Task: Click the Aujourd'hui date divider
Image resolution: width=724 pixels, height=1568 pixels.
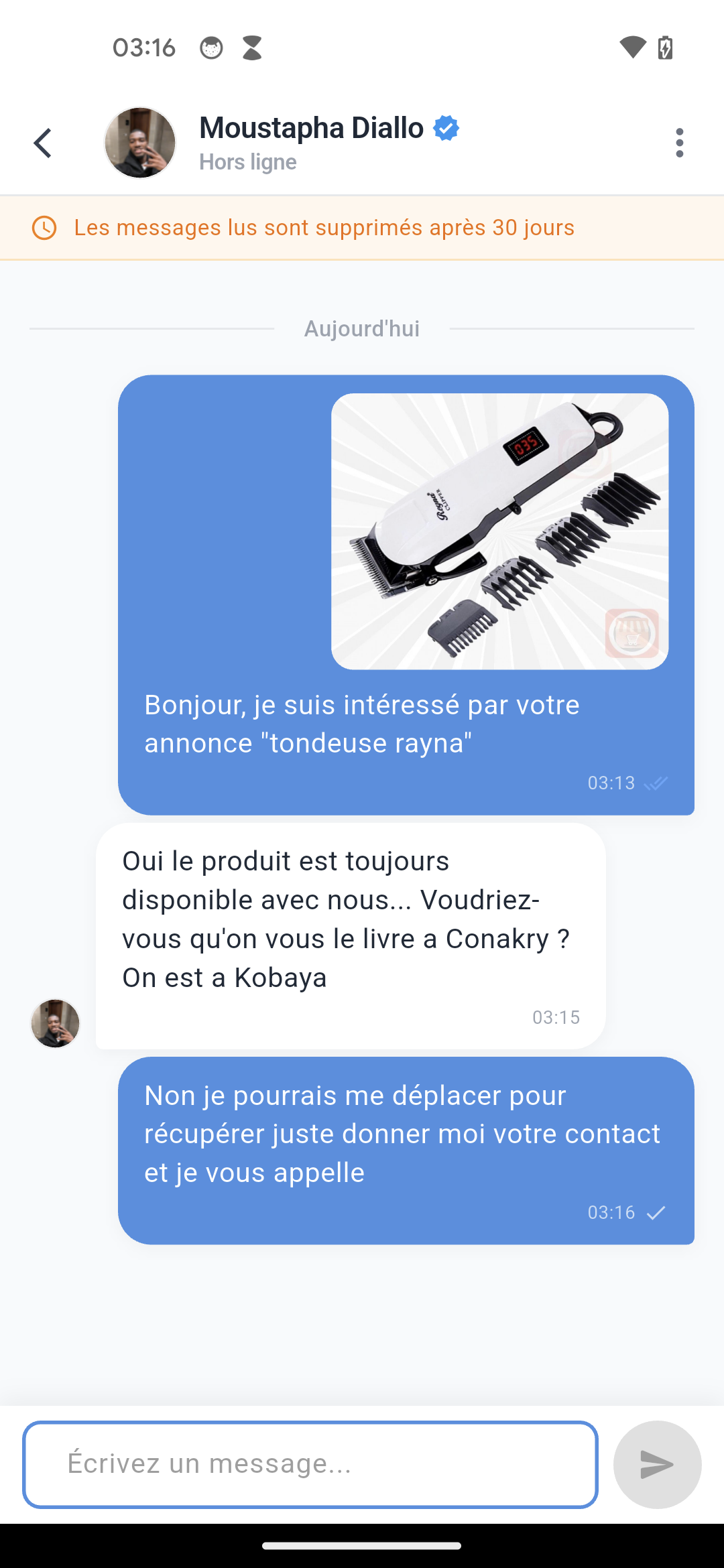Action: [x=361, y=328]
